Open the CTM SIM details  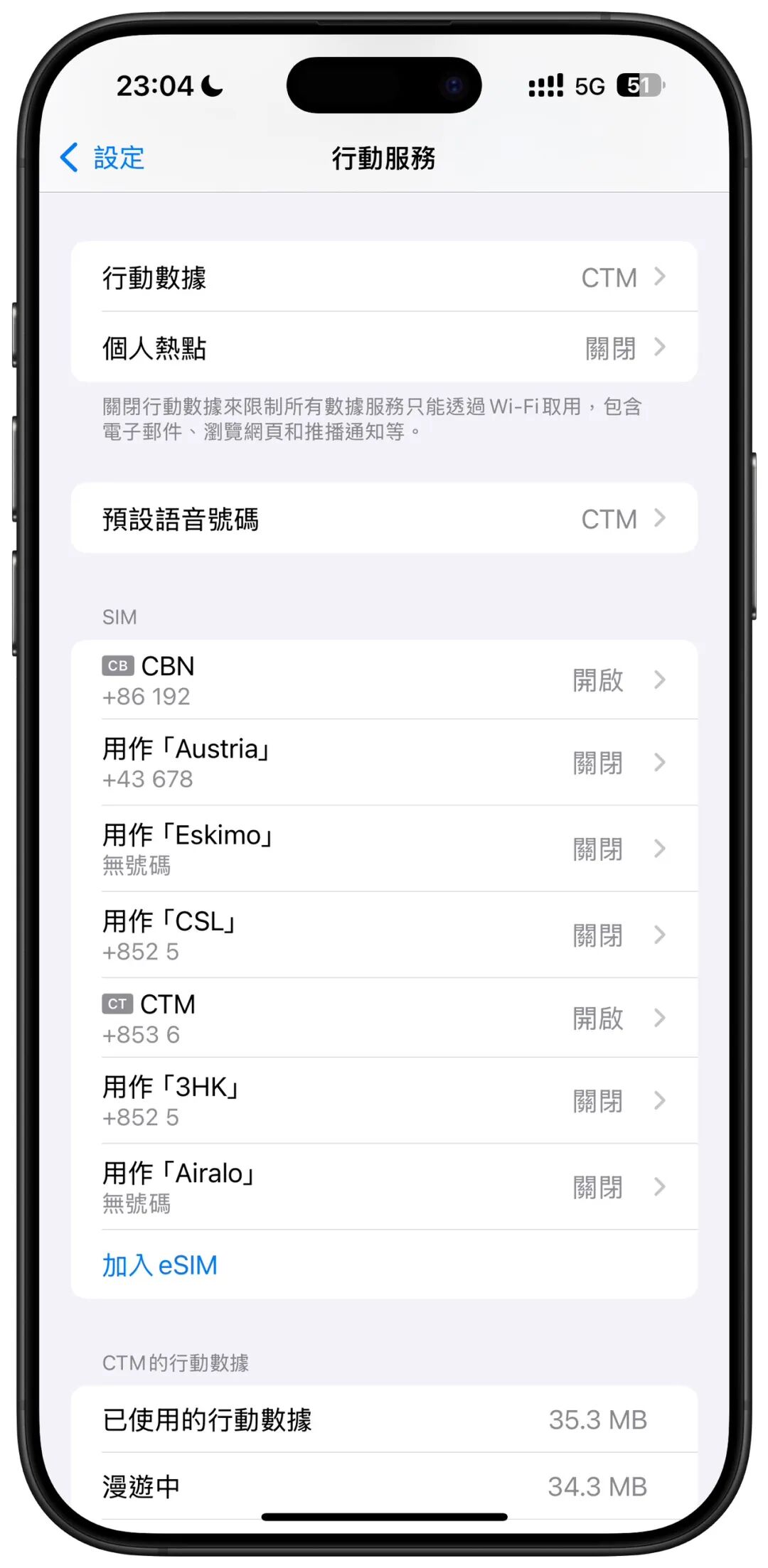point(384,1018)
